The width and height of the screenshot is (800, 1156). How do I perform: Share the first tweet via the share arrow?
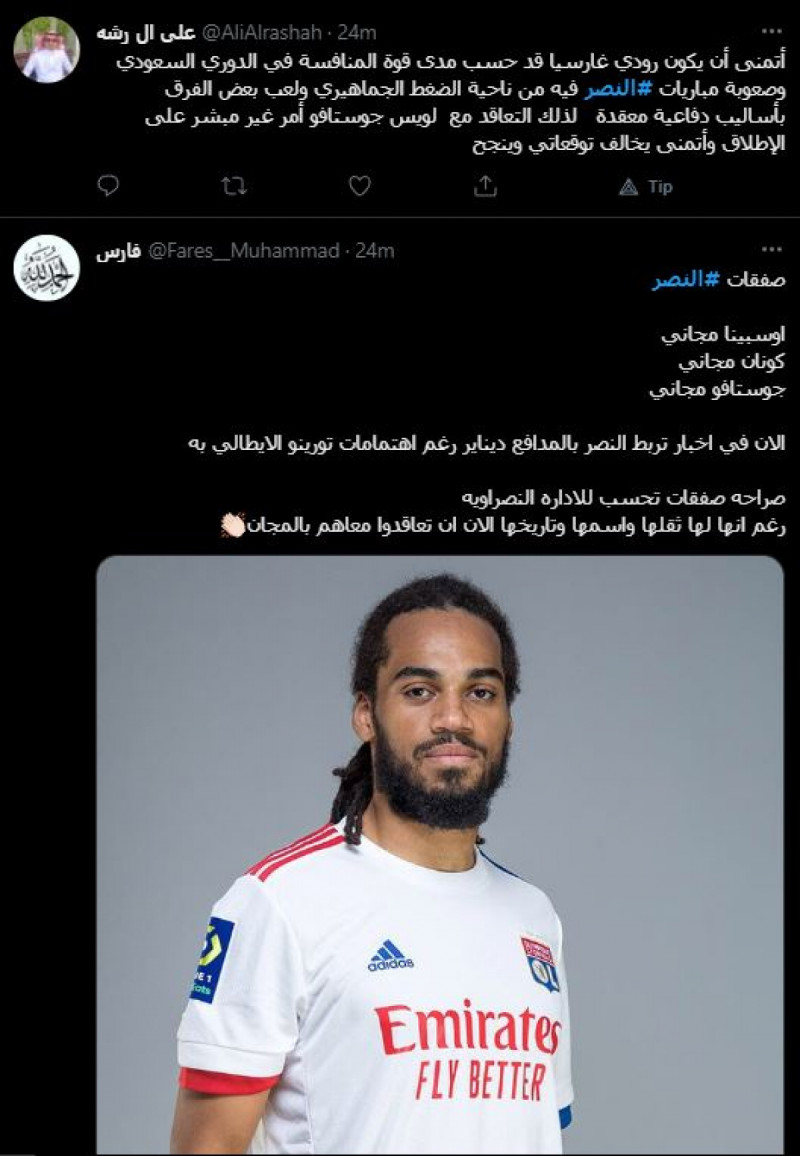click(485, 184)
